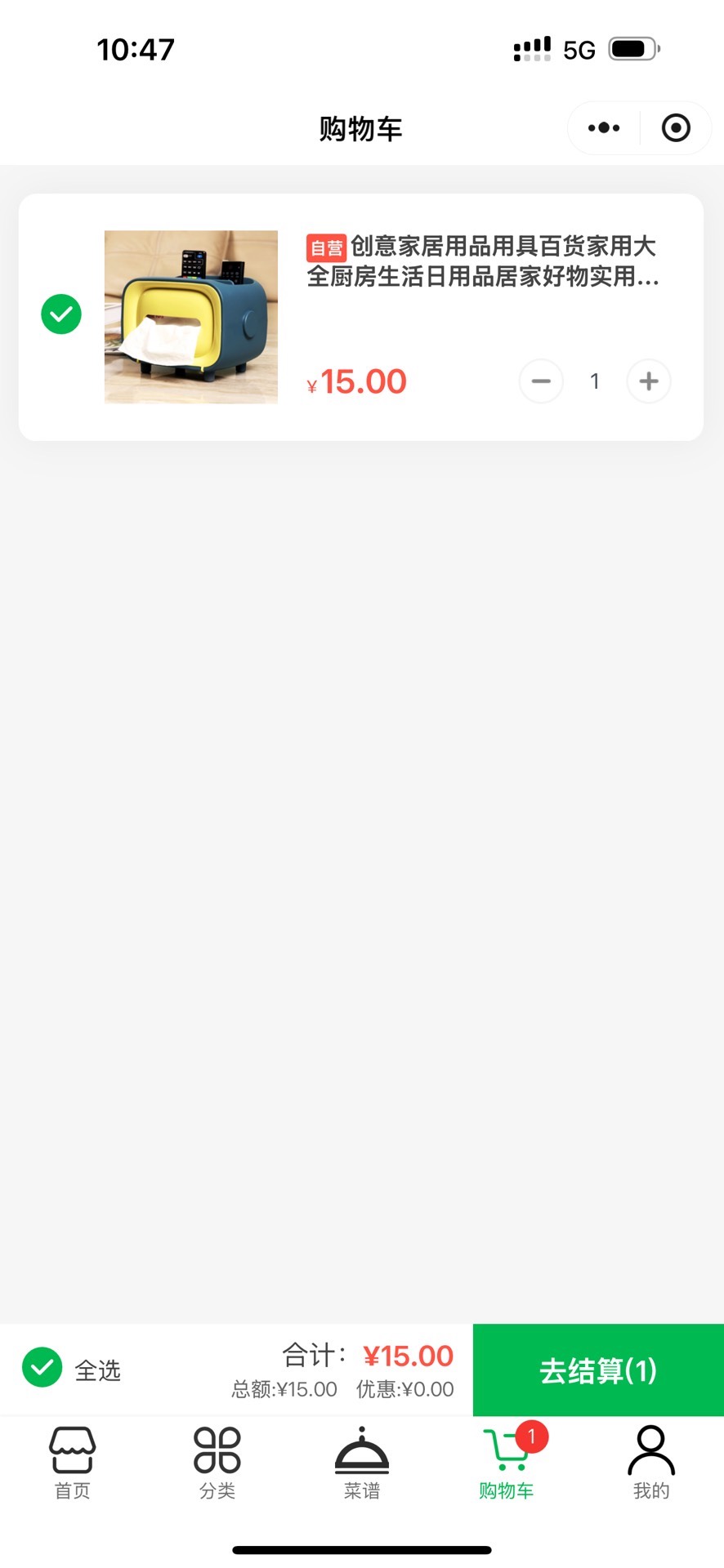Open the 菜谱 tab
Screen dimensions: 724x1568
click(x=362, y=1462)
